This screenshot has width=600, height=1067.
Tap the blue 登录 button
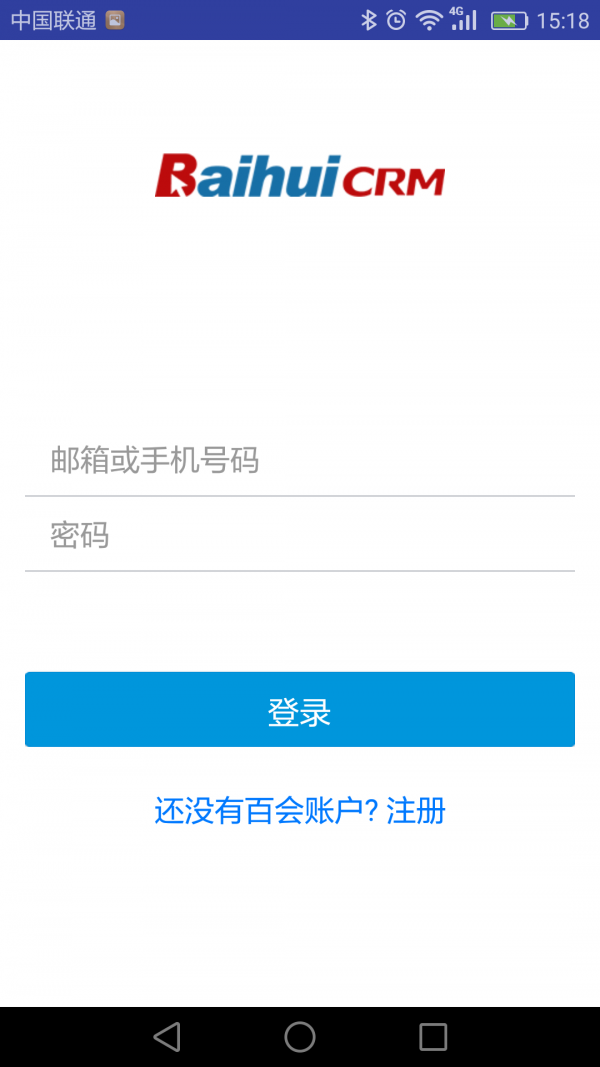pyautogui.click(x=300, y=710)
